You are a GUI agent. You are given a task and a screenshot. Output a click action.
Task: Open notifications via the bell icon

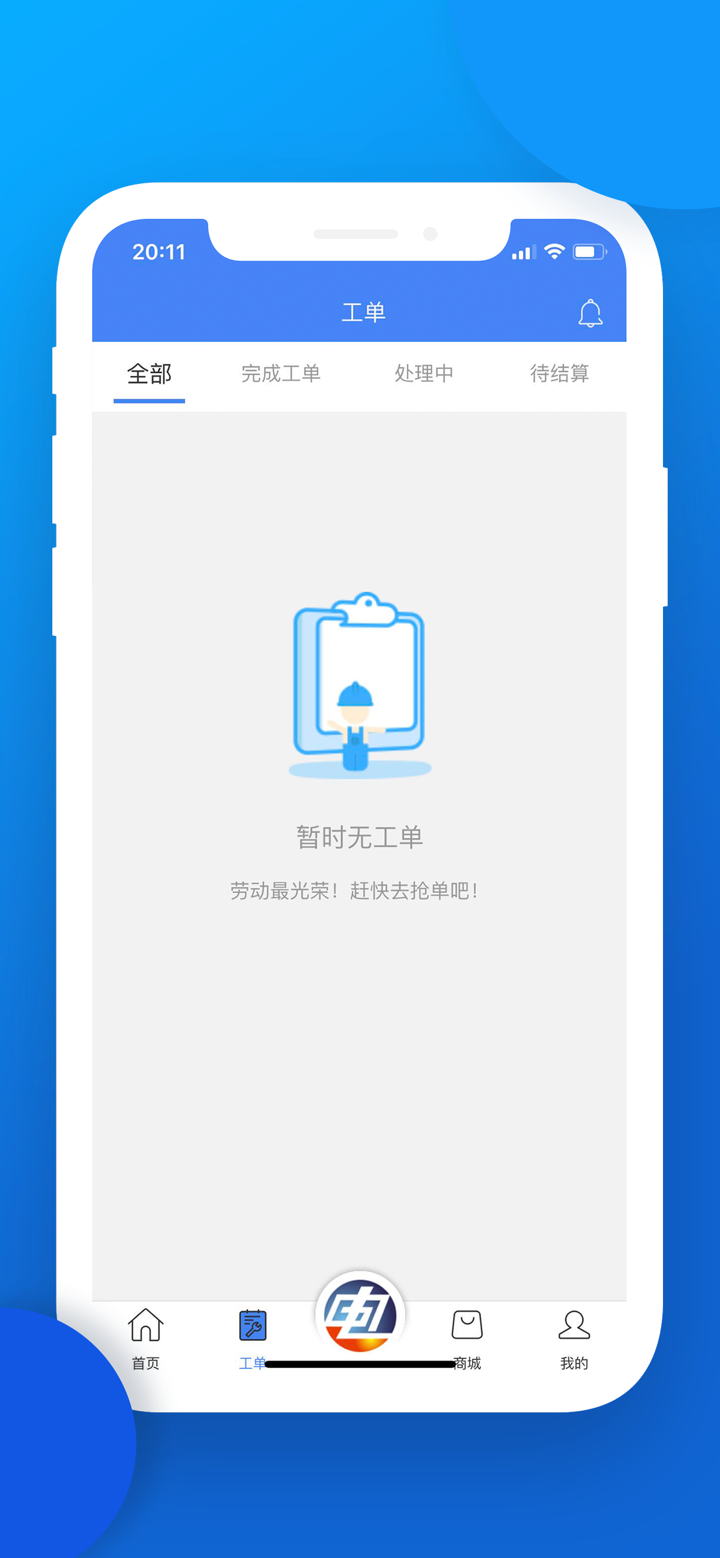(591, 312)
